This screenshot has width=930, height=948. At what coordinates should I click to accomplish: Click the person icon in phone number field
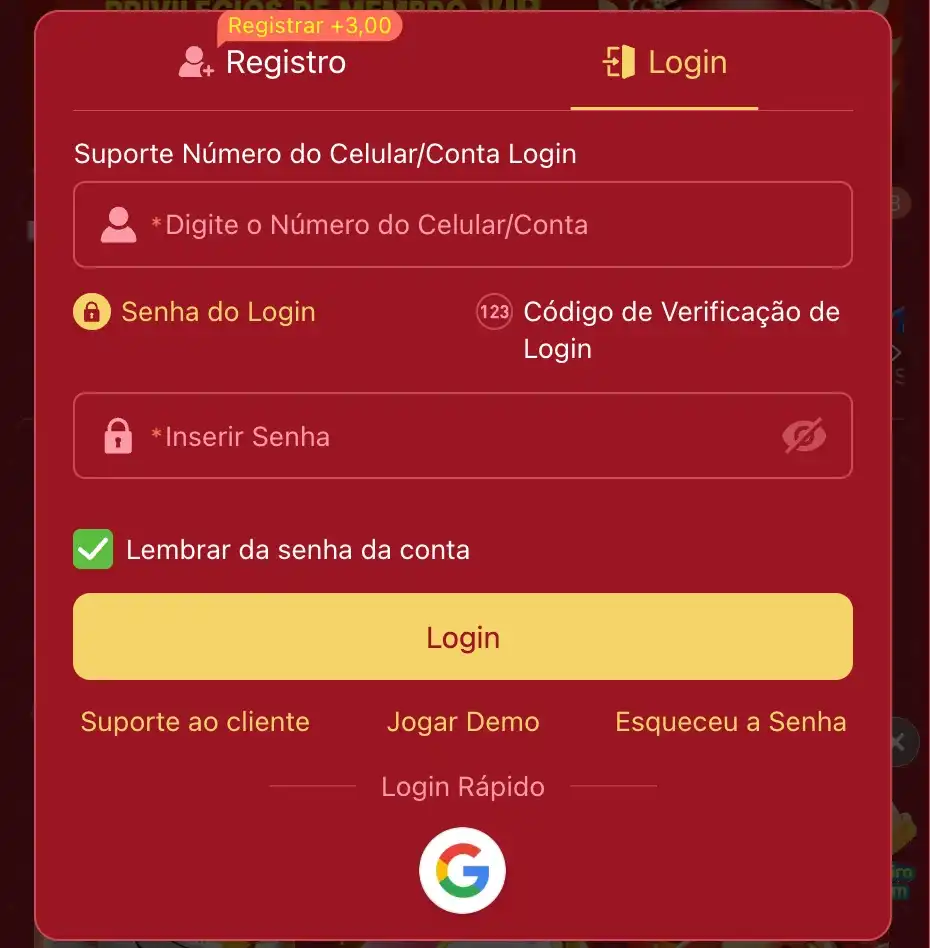pyautogui.click(x=117, y=224)
